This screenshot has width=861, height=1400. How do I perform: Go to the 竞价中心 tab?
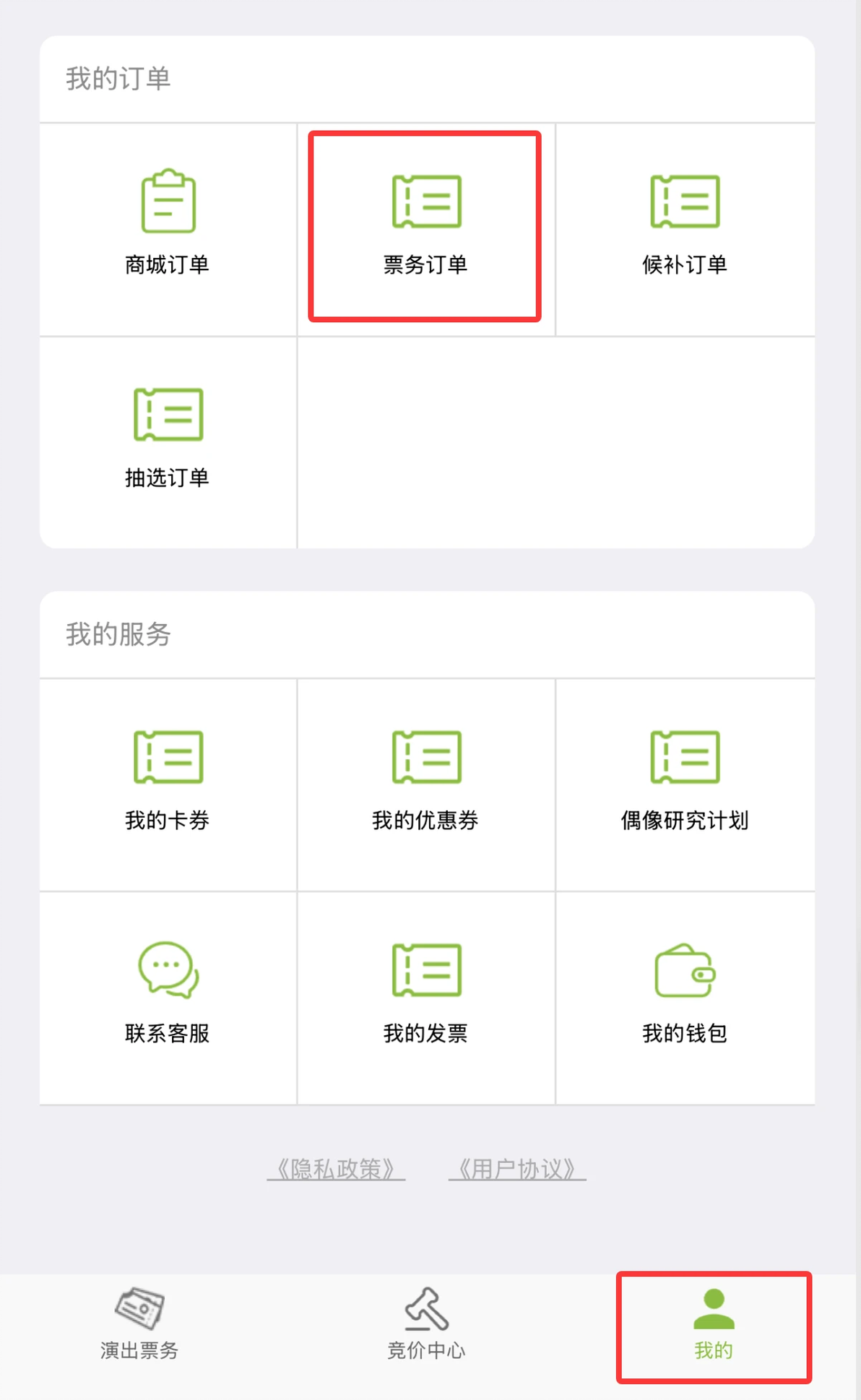[426, 1326]
